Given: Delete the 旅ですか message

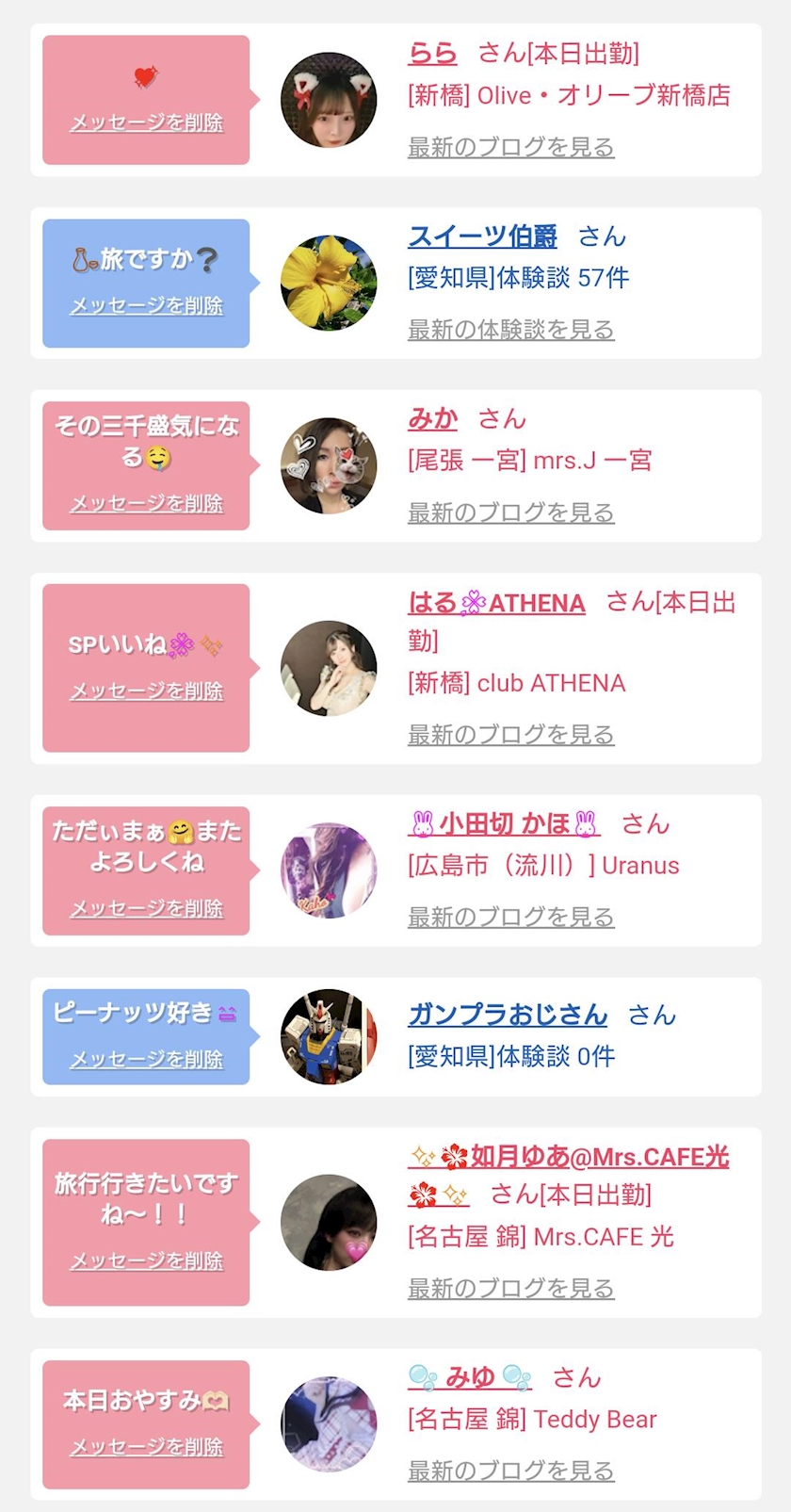Looking at the screenshot, I should click(x=147, y=305).
